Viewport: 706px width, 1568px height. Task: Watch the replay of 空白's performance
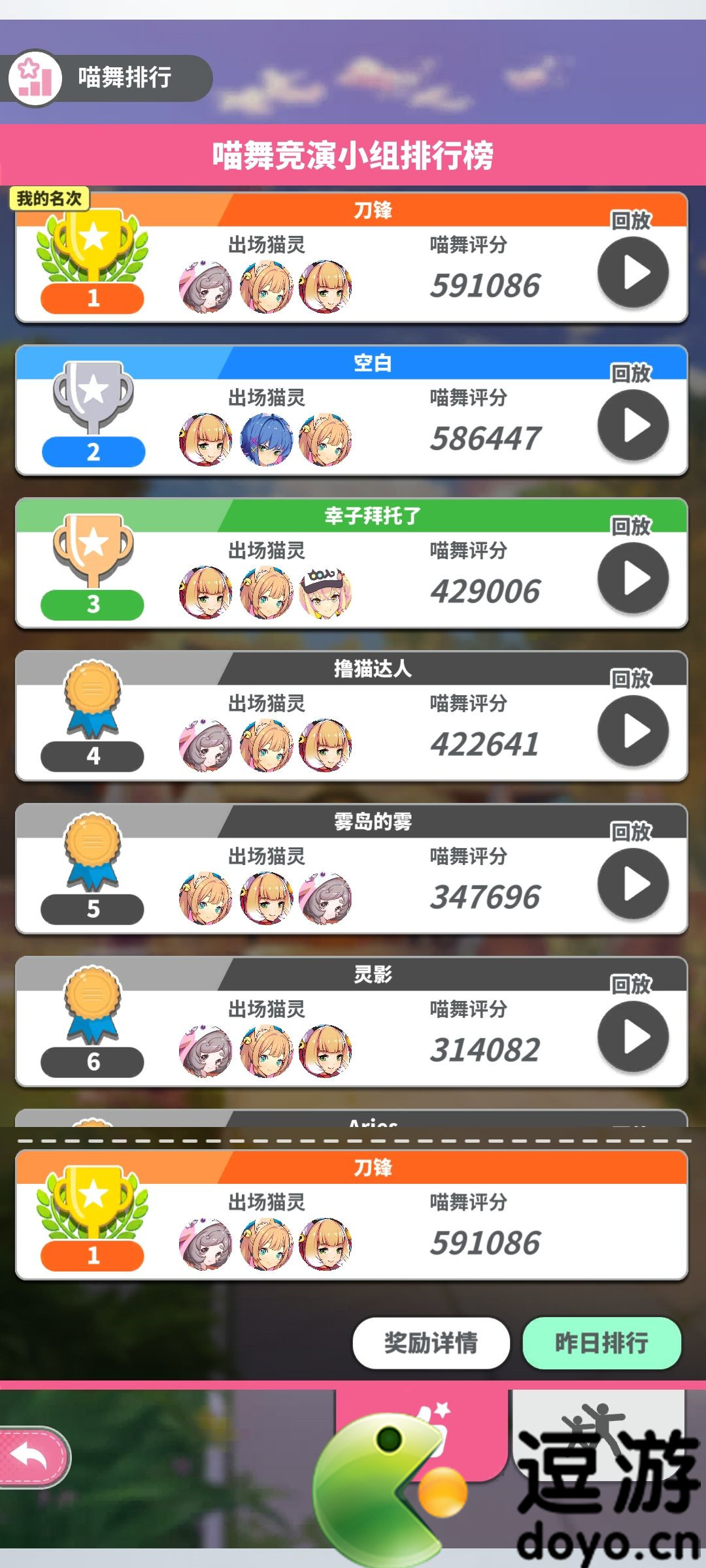(x=633, y=425)
